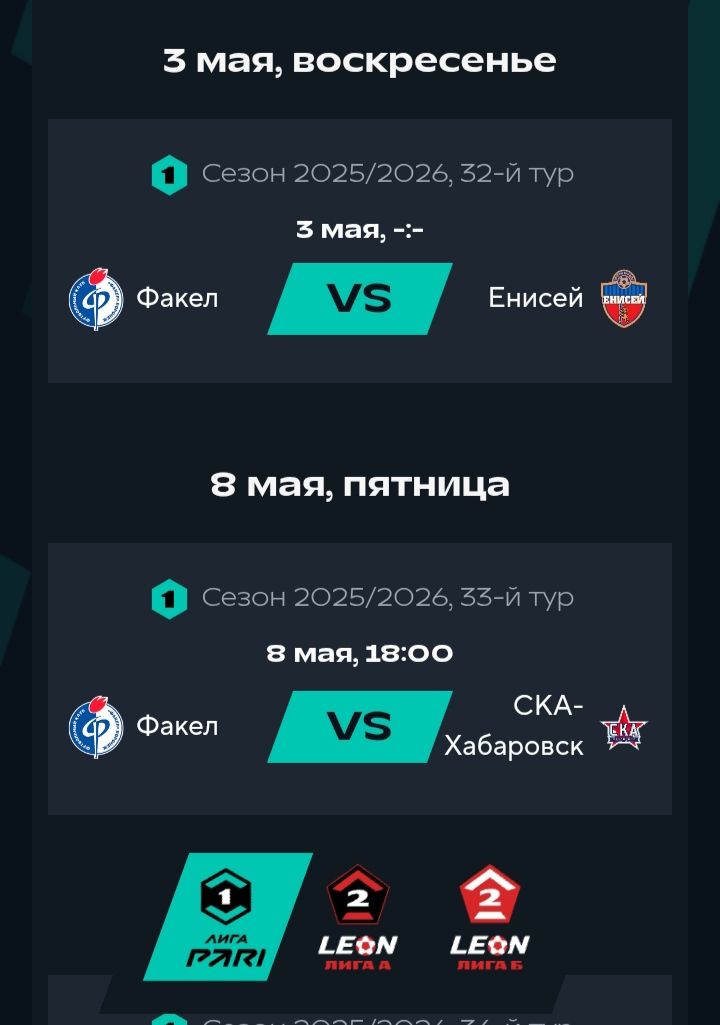Screen dimensions: 720x1025
Task: Open the Факел vs СКА-Хабаровск match card
Action: pyautogui.click(x=359, y=726)
